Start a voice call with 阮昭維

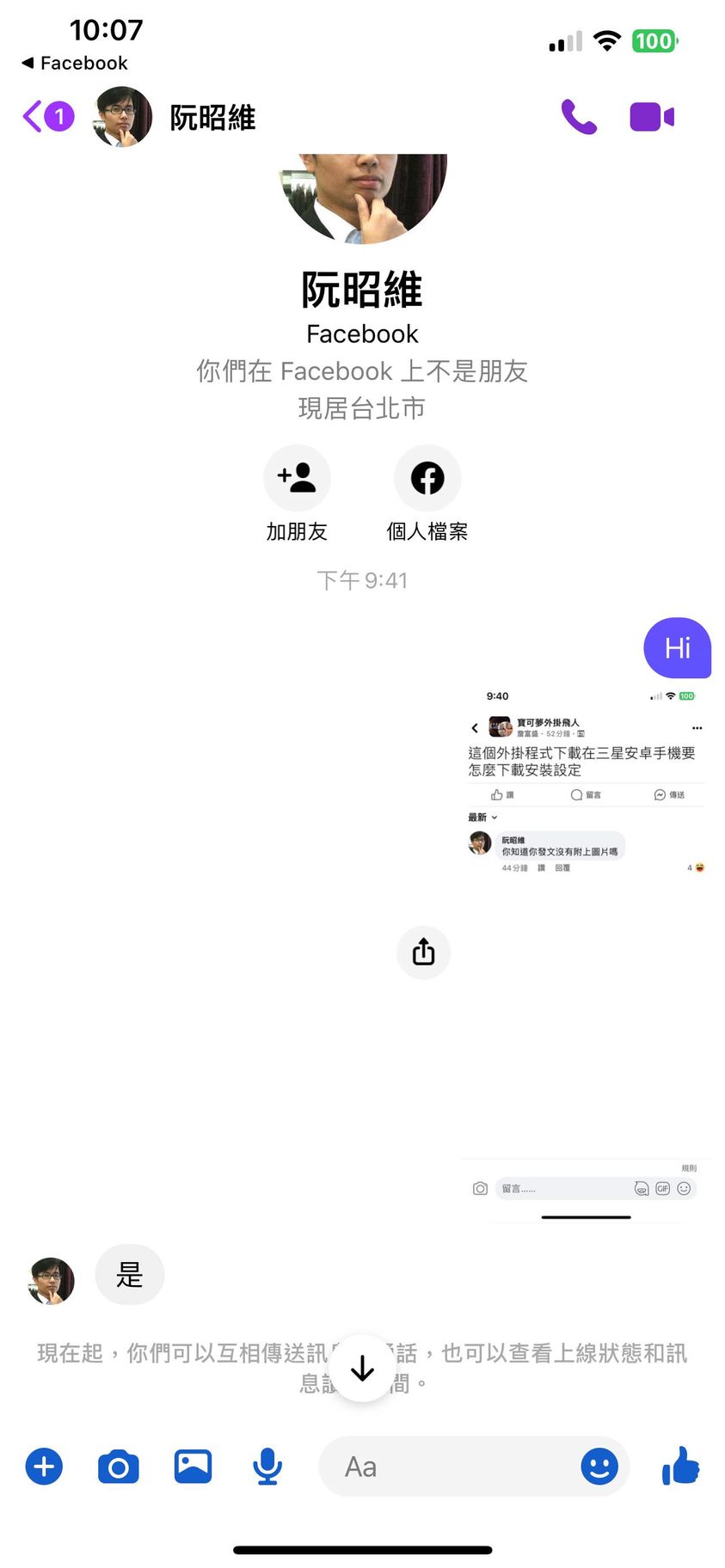(579, 117)
